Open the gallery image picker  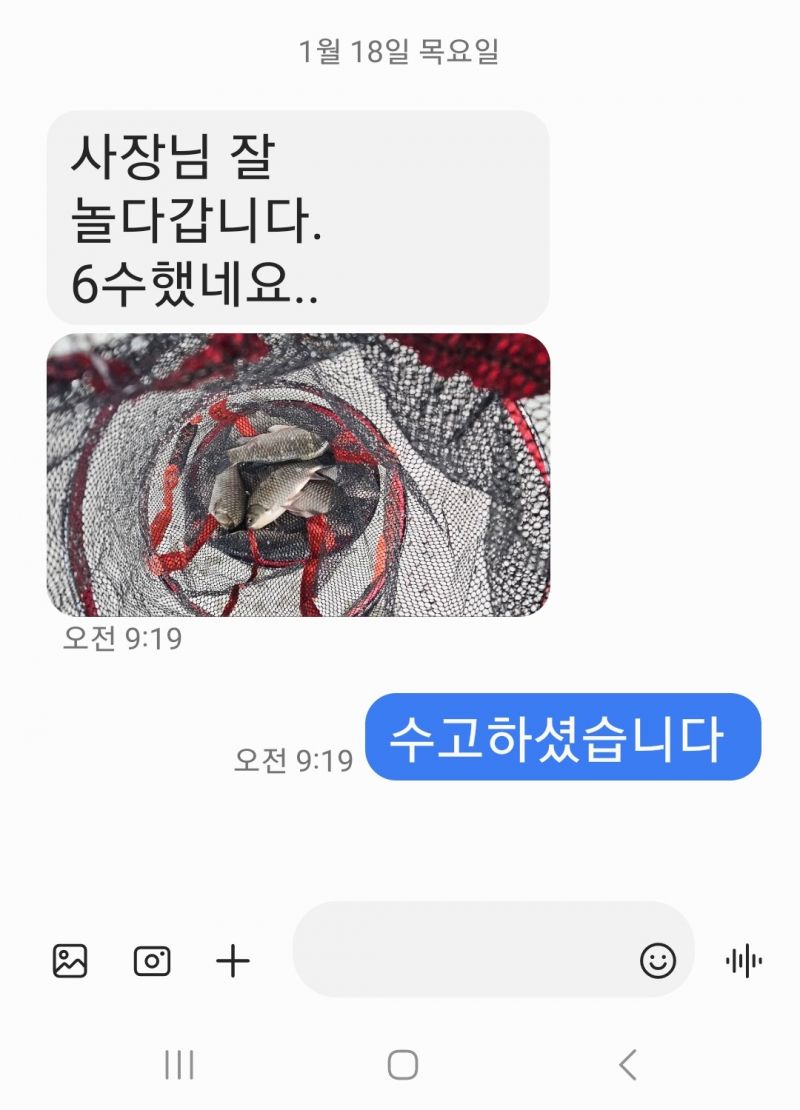[70, 961]
